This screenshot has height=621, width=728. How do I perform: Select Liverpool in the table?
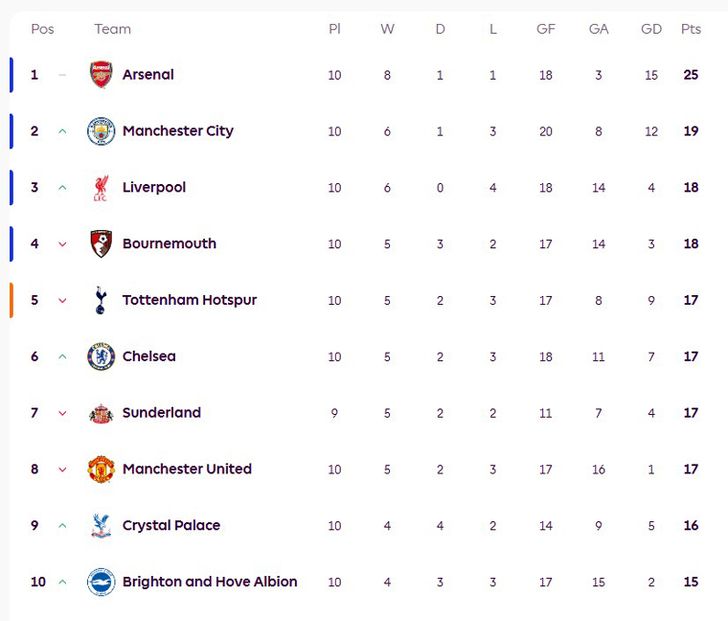154,187
